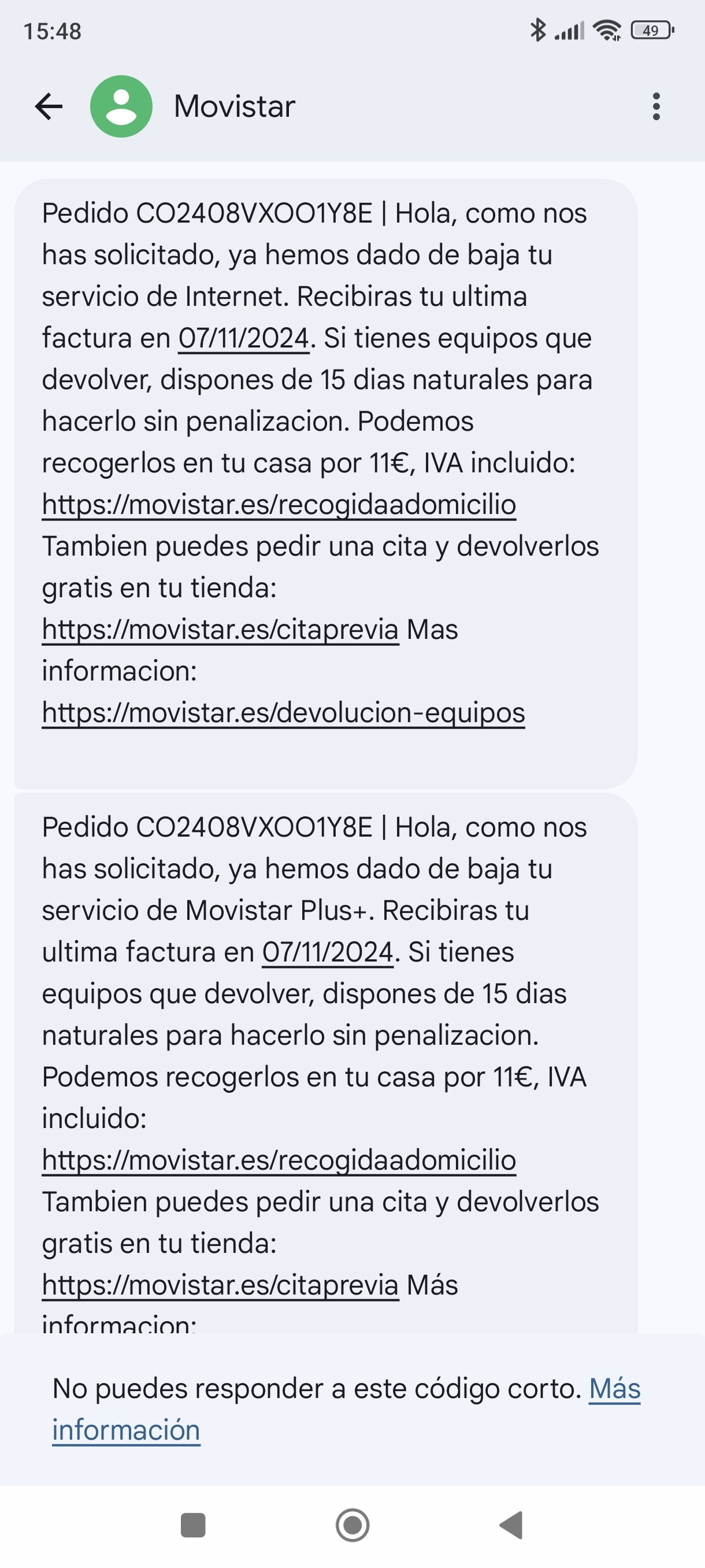
Task: Open the devolucion-equipos link
Action: point(283,713)
